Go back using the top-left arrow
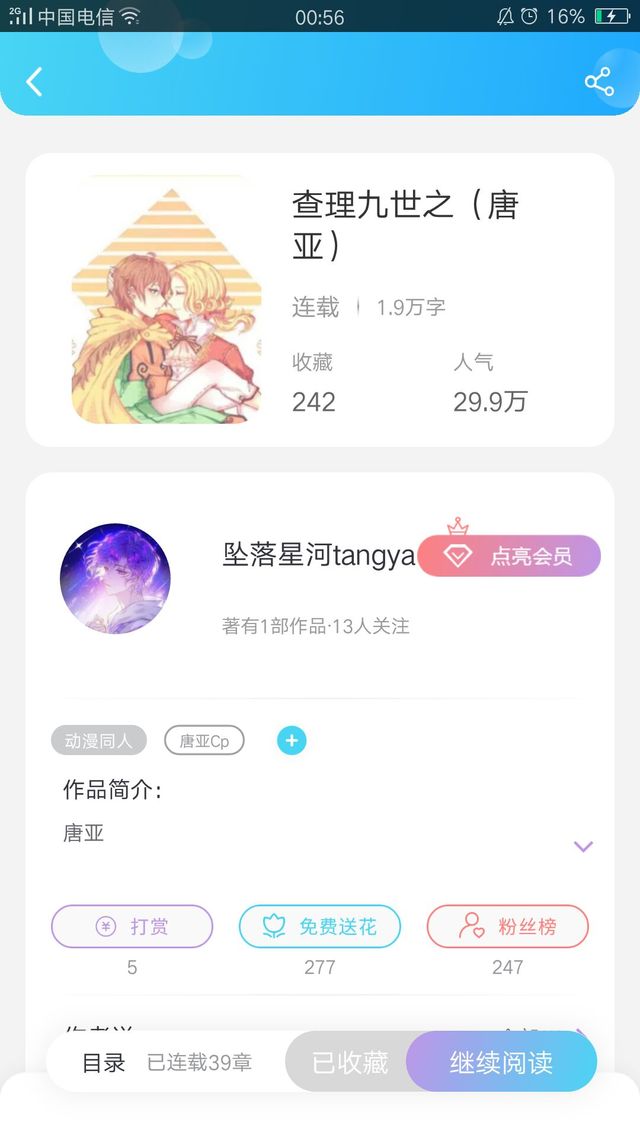Image resolution: width=640 pixels, height=1138 pixels. 35,82
